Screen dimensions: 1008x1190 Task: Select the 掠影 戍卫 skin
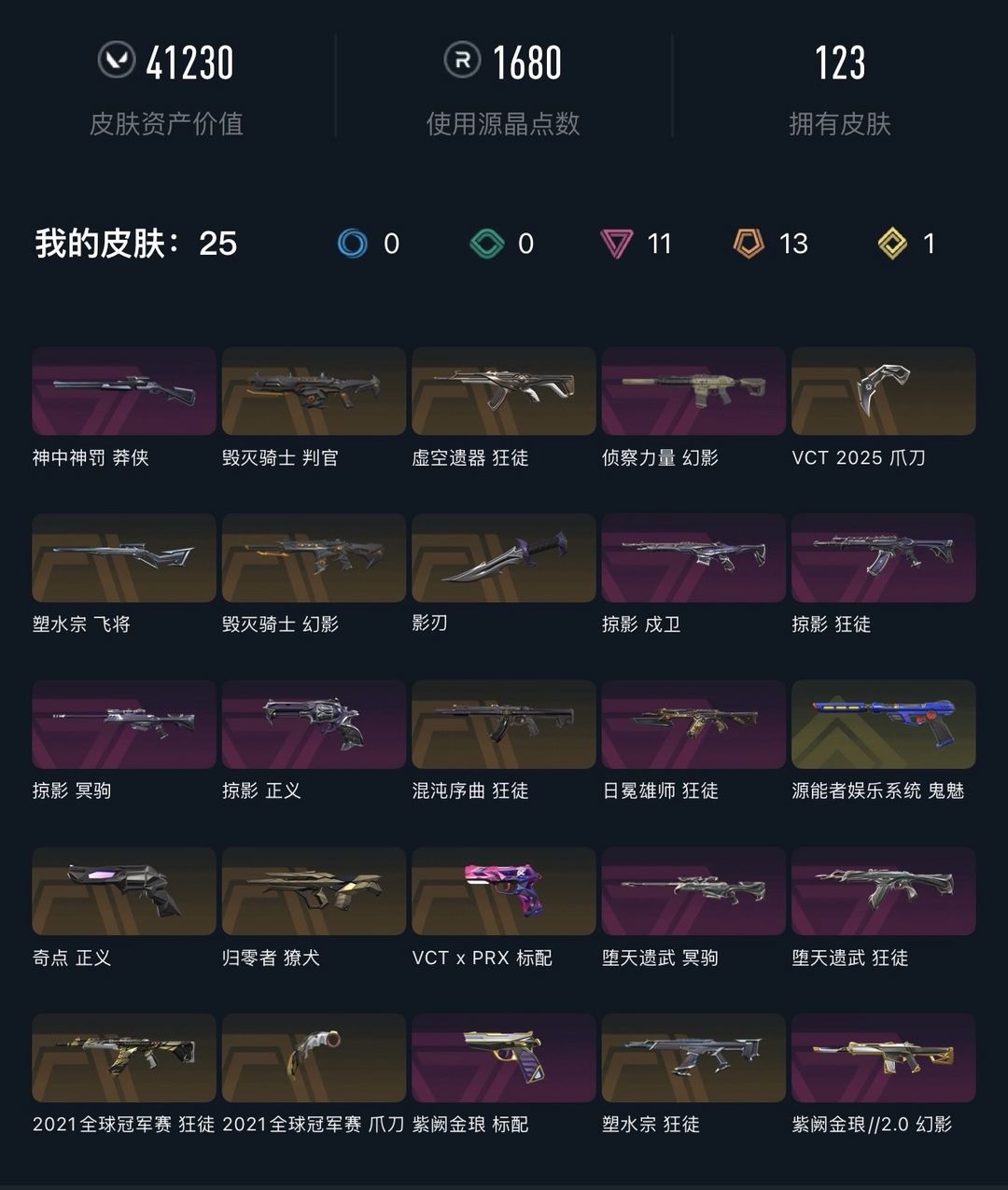point(693,557)
